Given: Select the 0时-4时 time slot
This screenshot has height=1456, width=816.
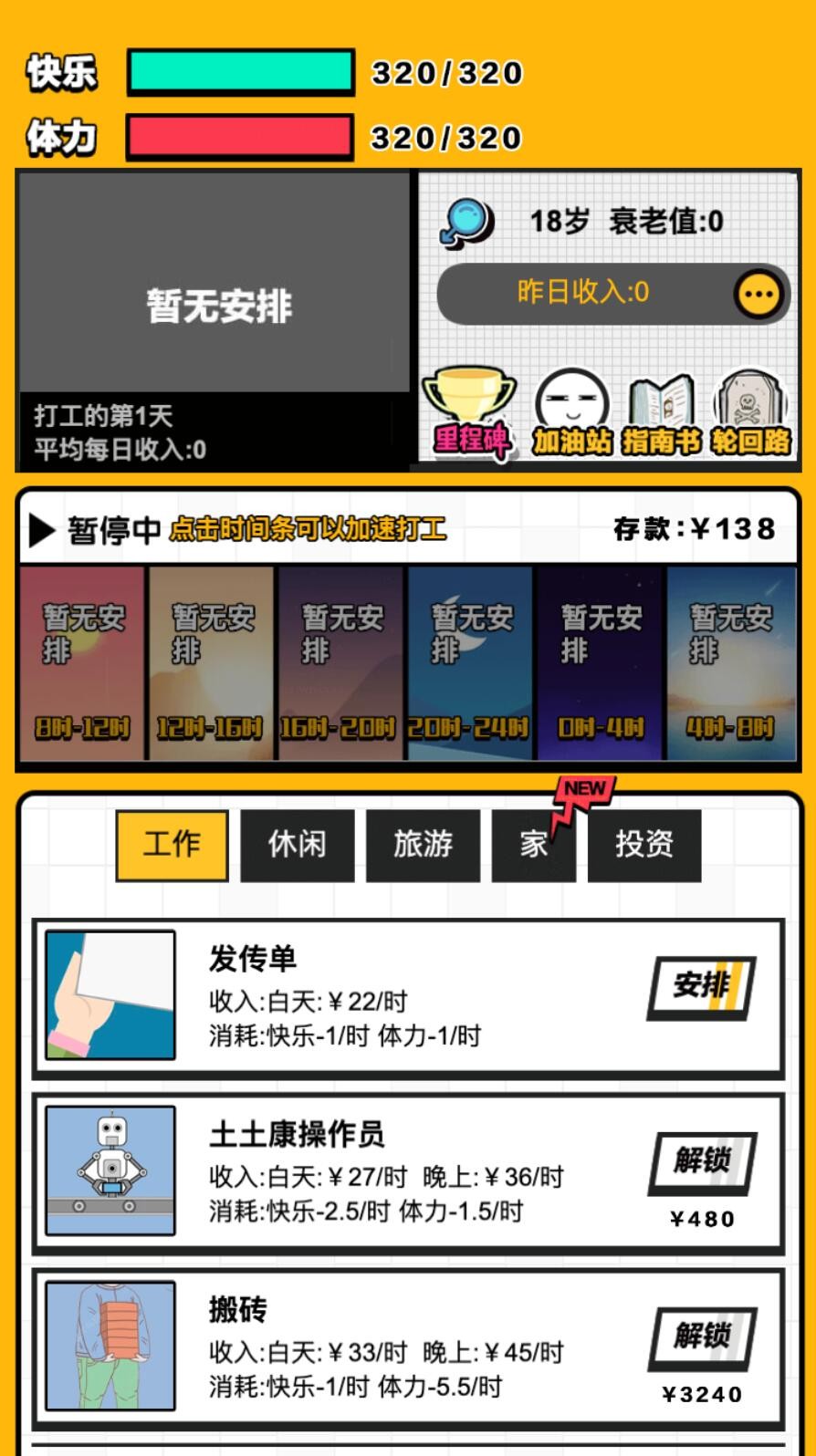Looking at the screenshot, I should pos(601,663).
